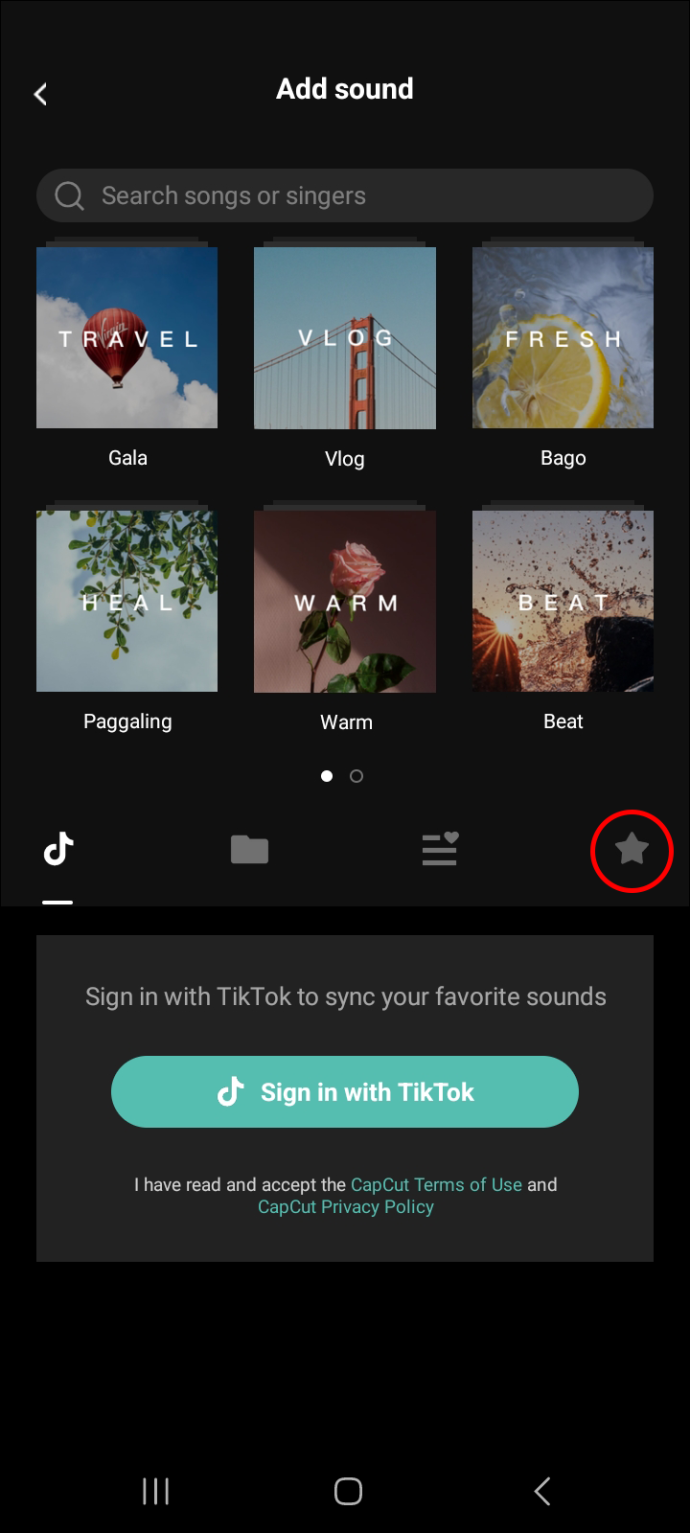Open CapCut Terms of Use link
Image resolution: width=690 pixels, height=1533 pixels.
[x=436, y=1184]
